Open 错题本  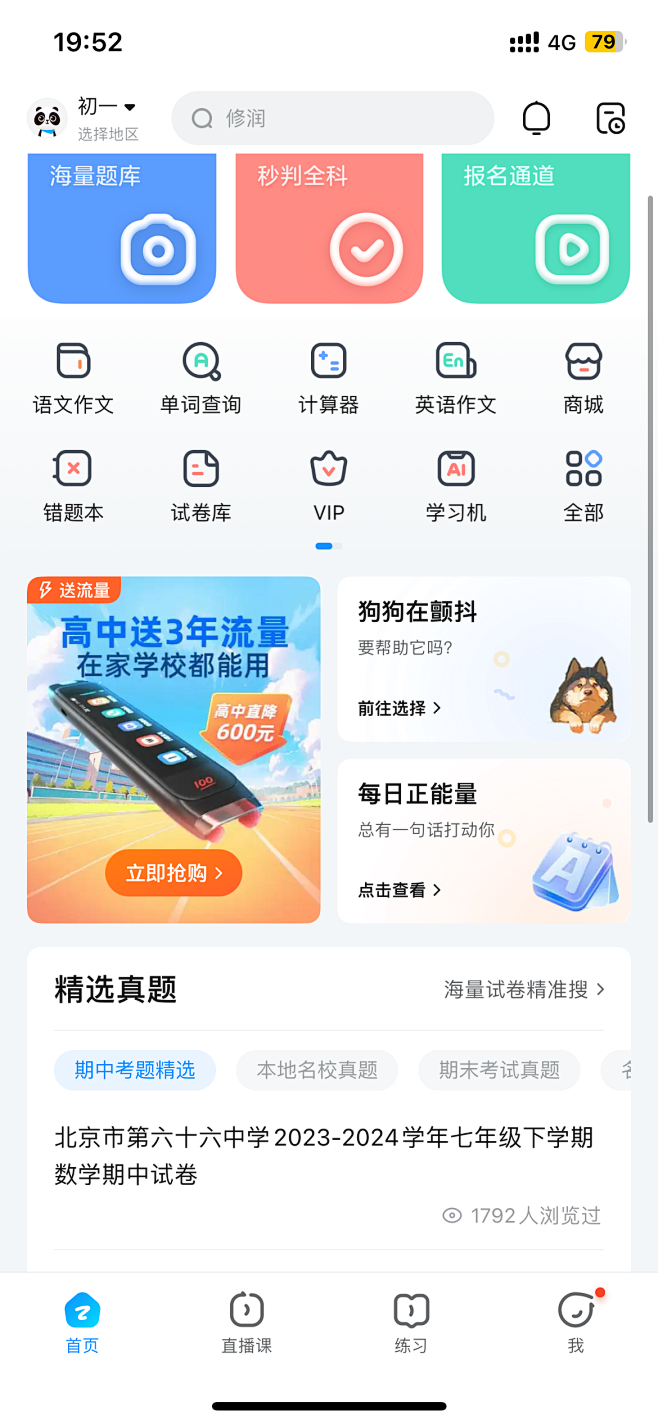73,486
